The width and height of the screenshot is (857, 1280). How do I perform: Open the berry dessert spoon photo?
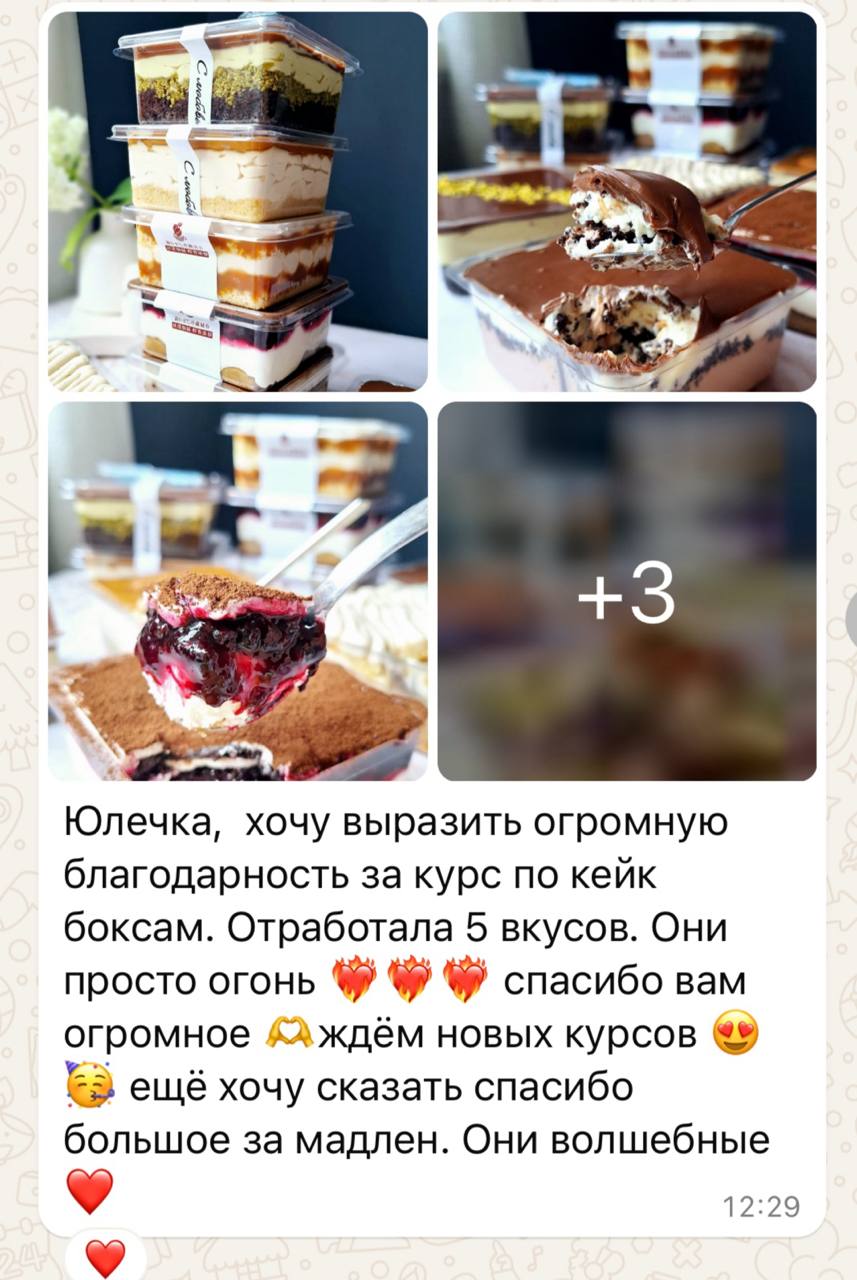click(238, 591)
